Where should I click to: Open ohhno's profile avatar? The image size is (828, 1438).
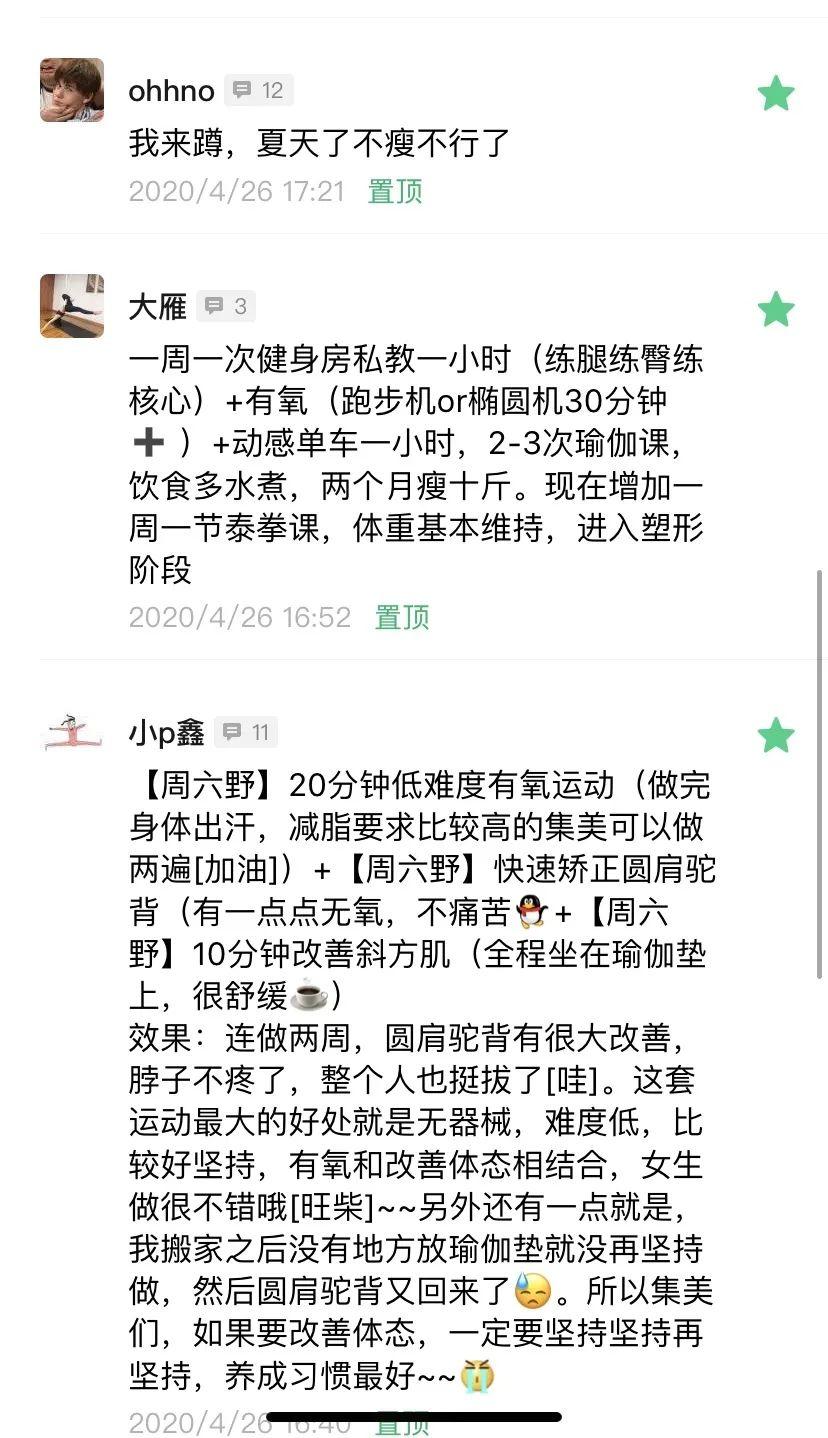[x=72, y=90]
